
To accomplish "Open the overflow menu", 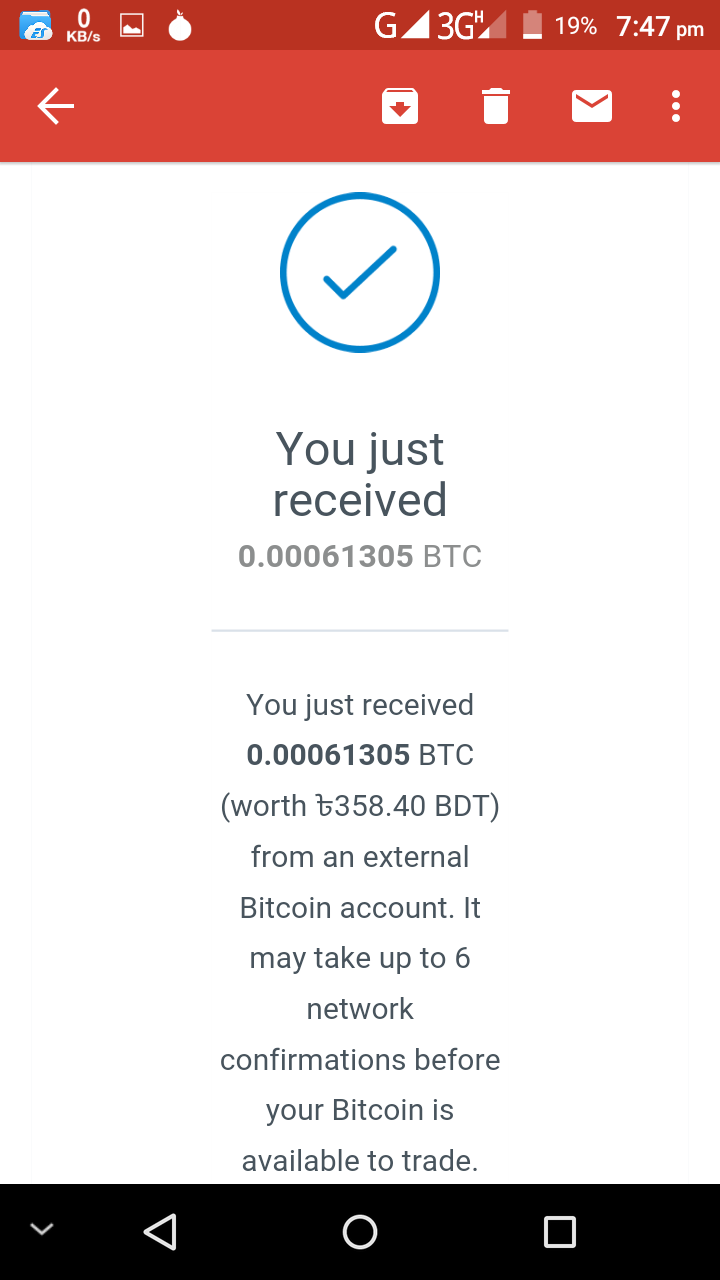I will click(676, 106).
